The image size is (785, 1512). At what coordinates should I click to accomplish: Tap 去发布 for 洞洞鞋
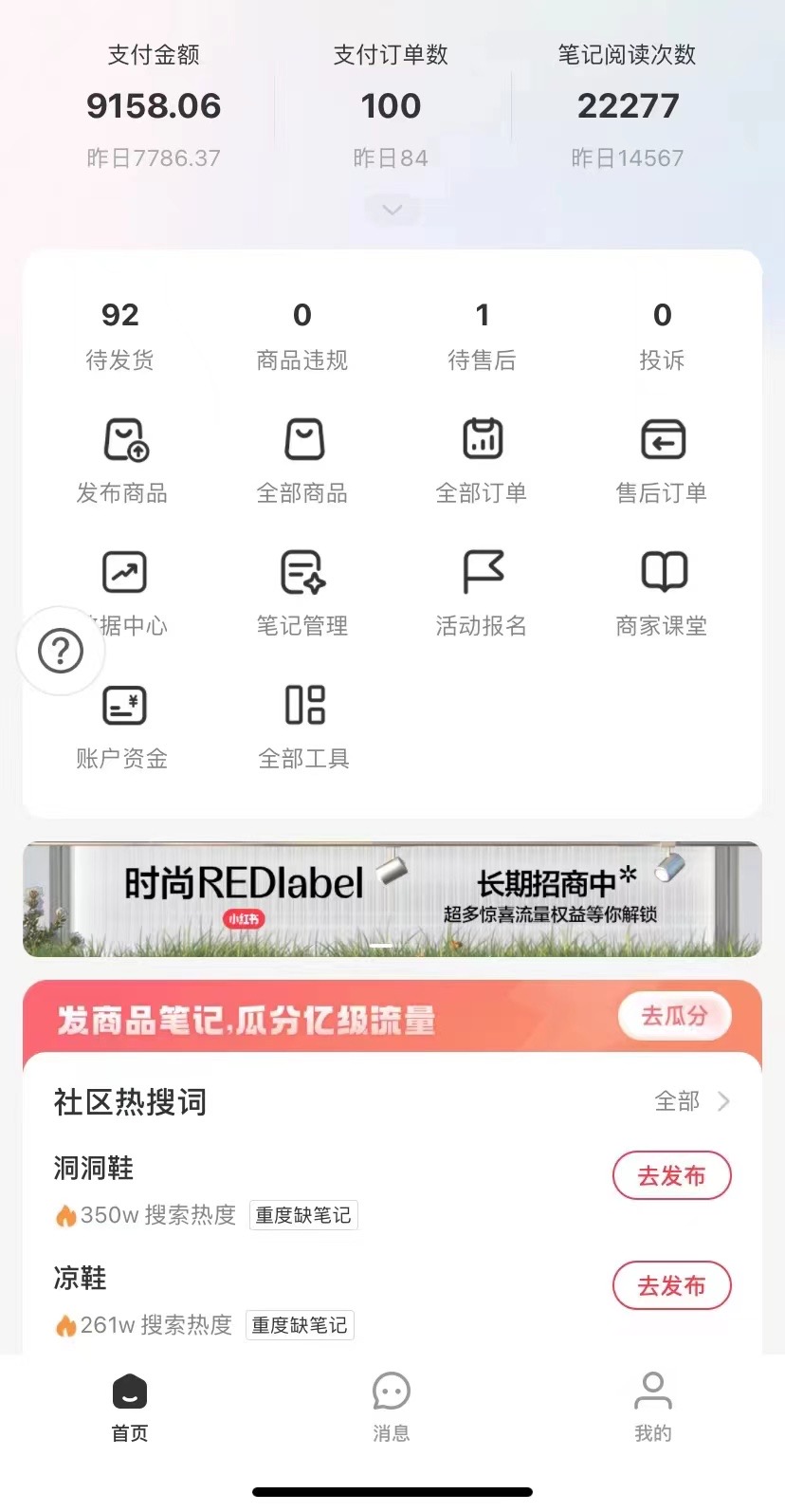[671, 1176]
